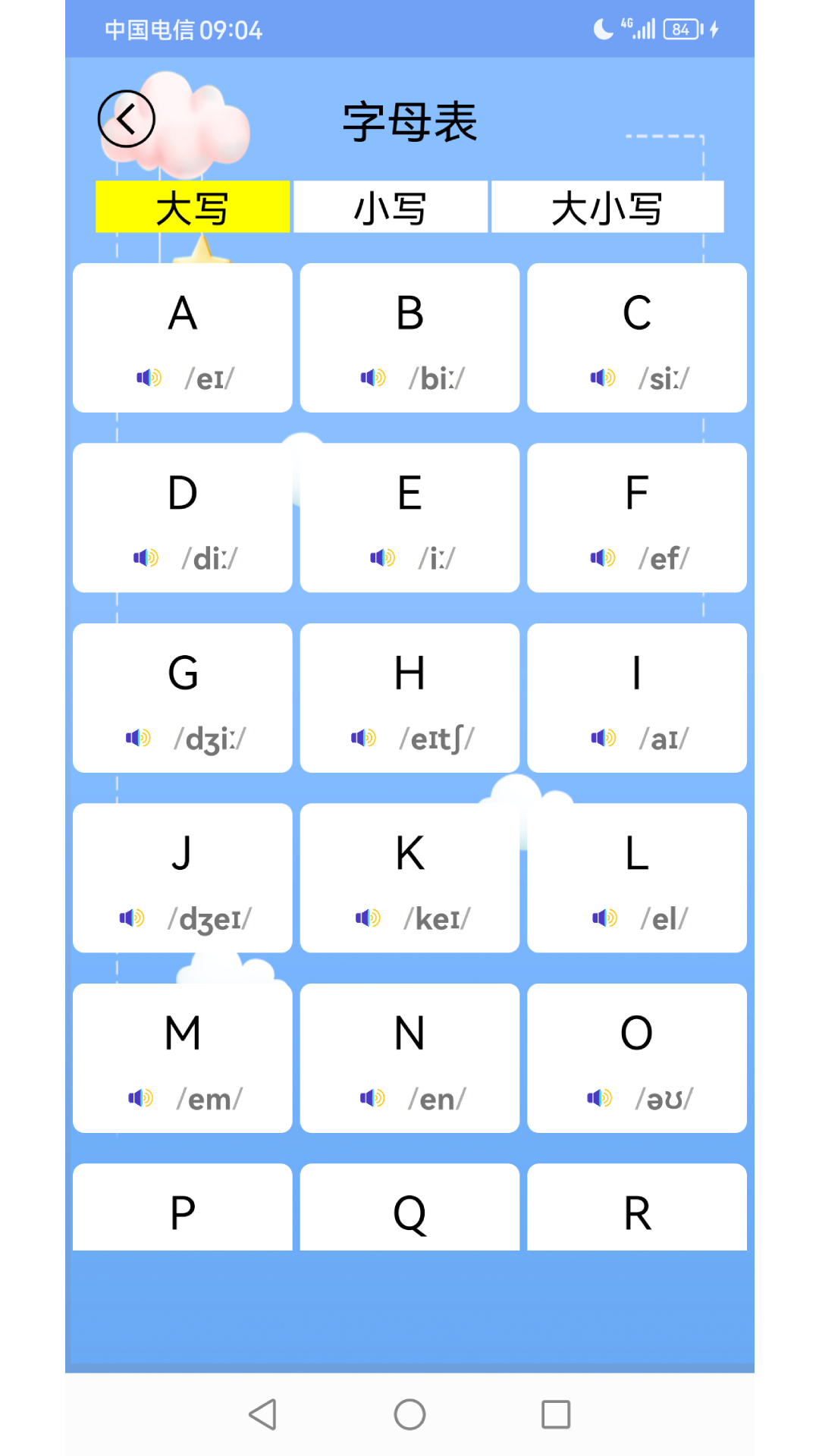Image resolution: width=819 pixels, height=1456 pixels.
Task: Open the letter L card
Action: pos(637,877)
